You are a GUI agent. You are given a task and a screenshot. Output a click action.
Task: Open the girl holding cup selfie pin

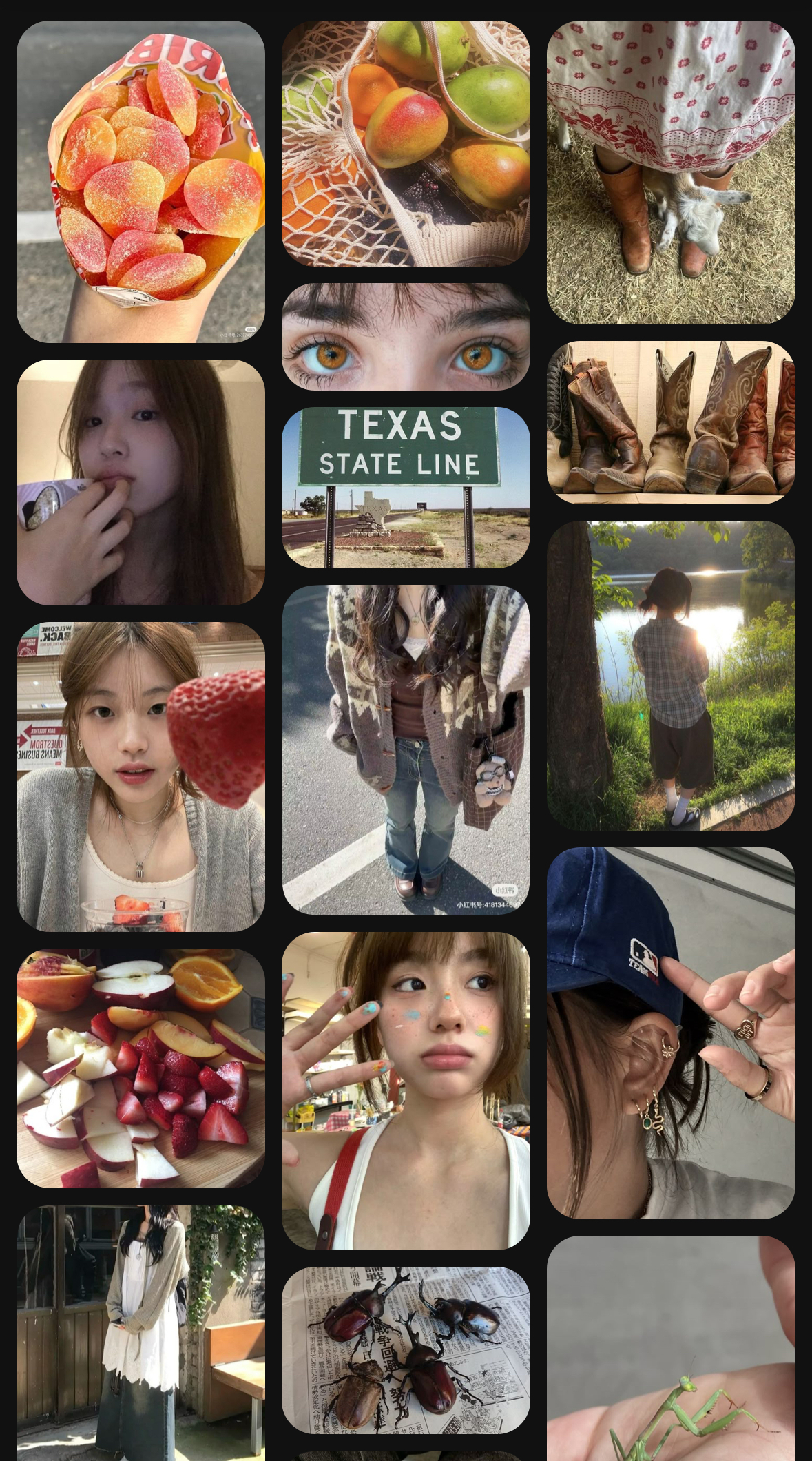pyautogui.click(x=140, y=482)
